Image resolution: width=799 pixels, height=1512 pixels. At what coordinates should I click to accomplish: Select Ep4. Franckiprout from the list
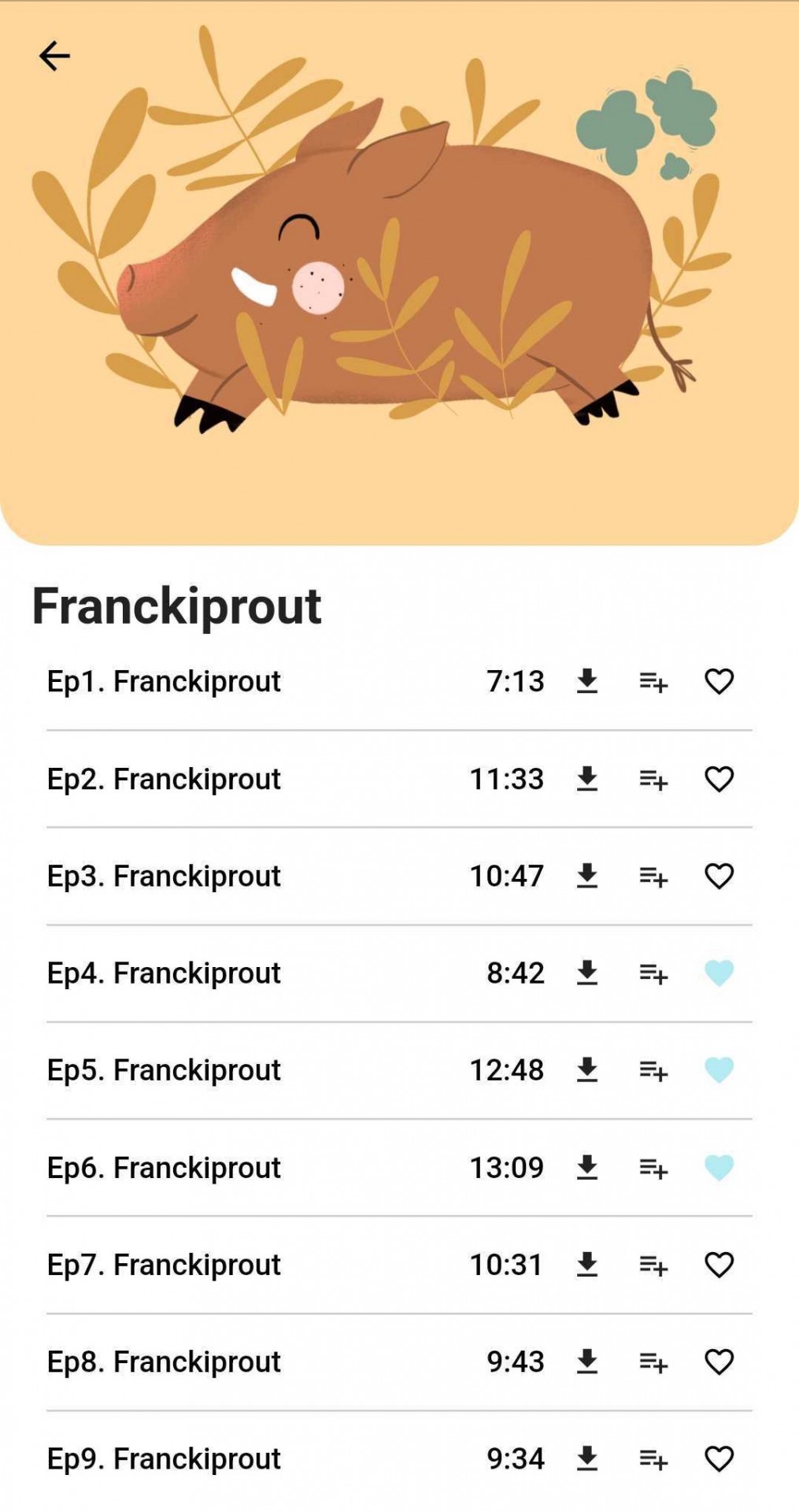click(x=164, y=973)
